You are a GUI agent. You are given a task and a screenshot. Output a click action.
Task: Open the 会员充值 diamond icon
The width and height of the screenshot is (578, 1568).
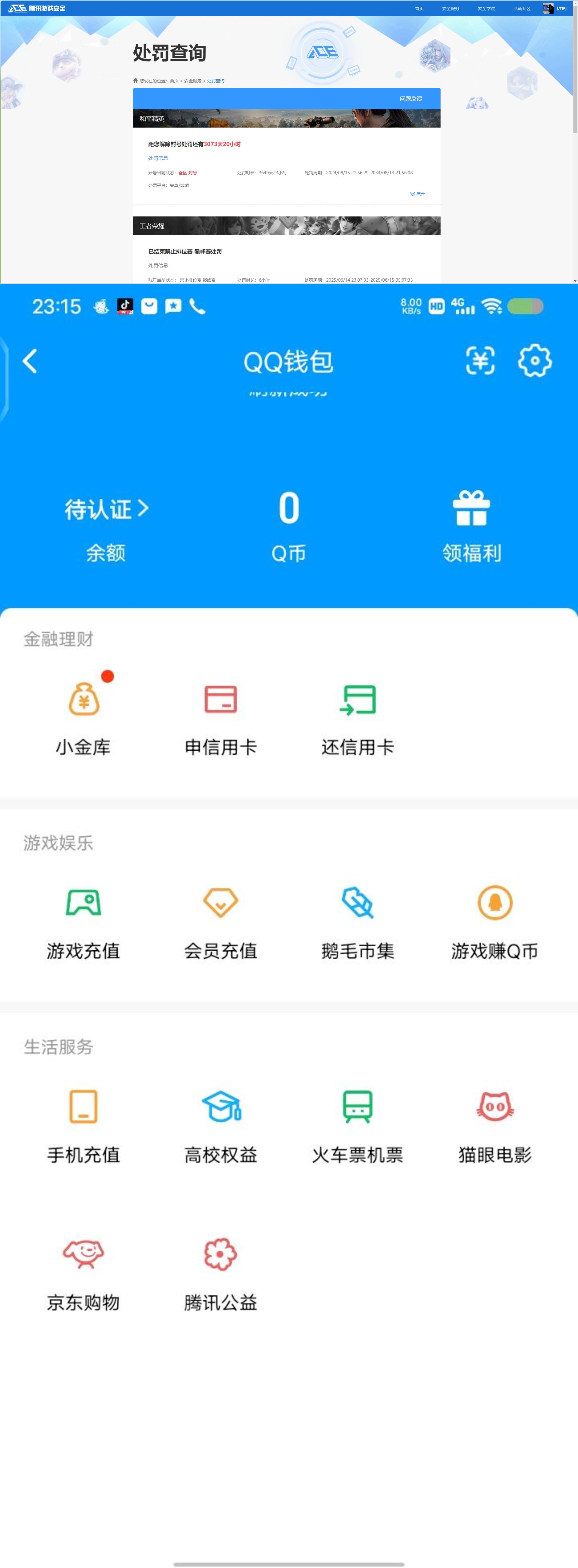coord(220,905)
